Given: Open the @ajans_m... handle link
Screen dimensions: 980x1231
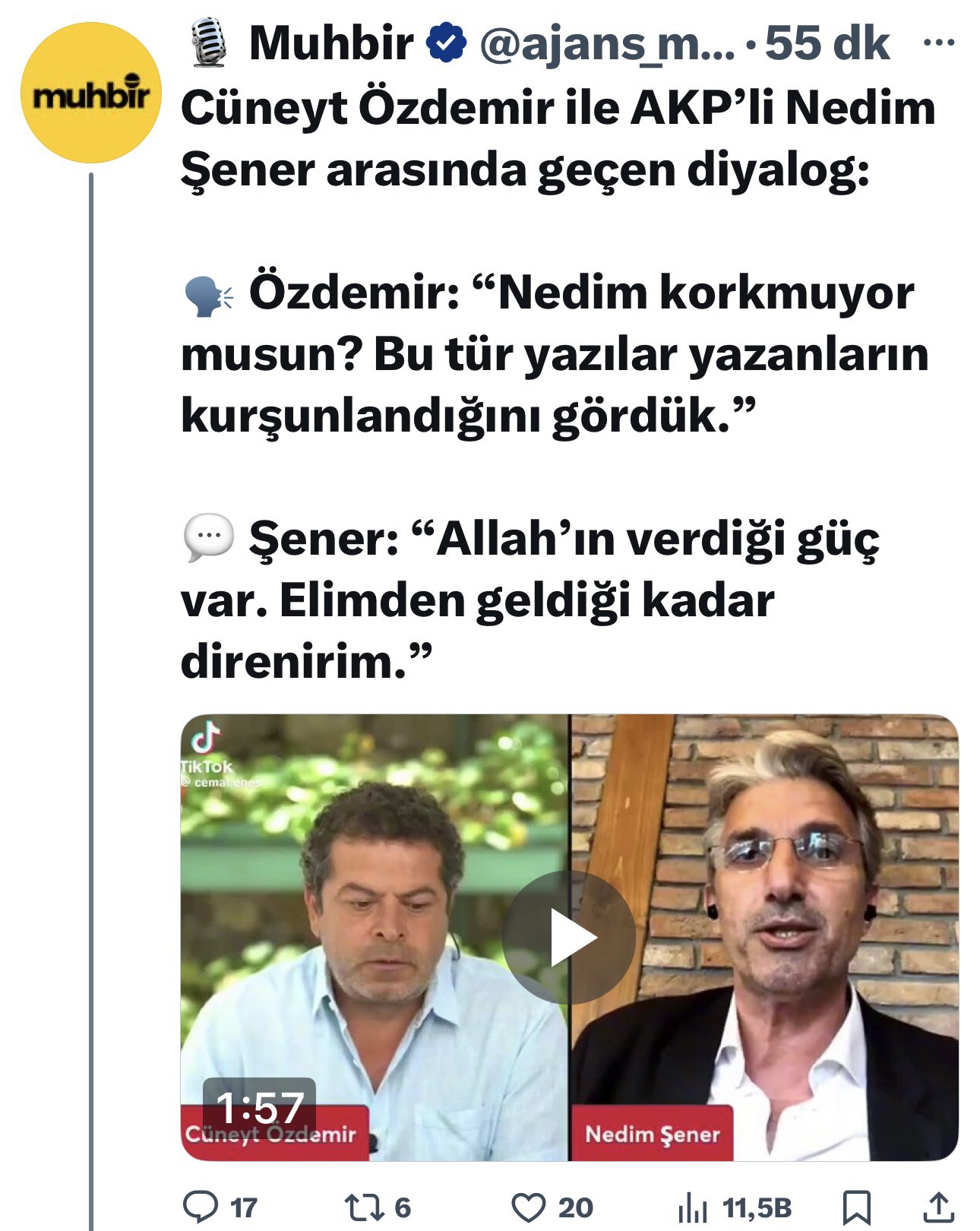Looking at the screenshot, I should coord(606,44).
